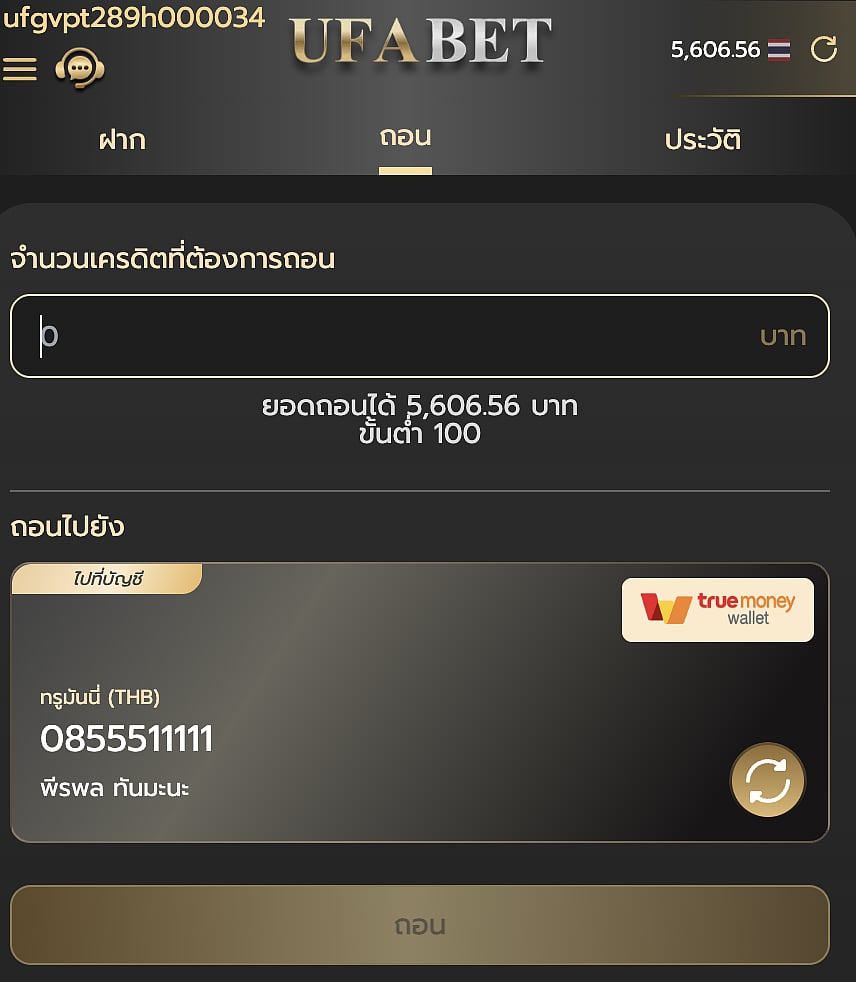Click the balance amount 5,606.56
The height and width of the screenshot is (982, 856).
click(x=713, y=47)
